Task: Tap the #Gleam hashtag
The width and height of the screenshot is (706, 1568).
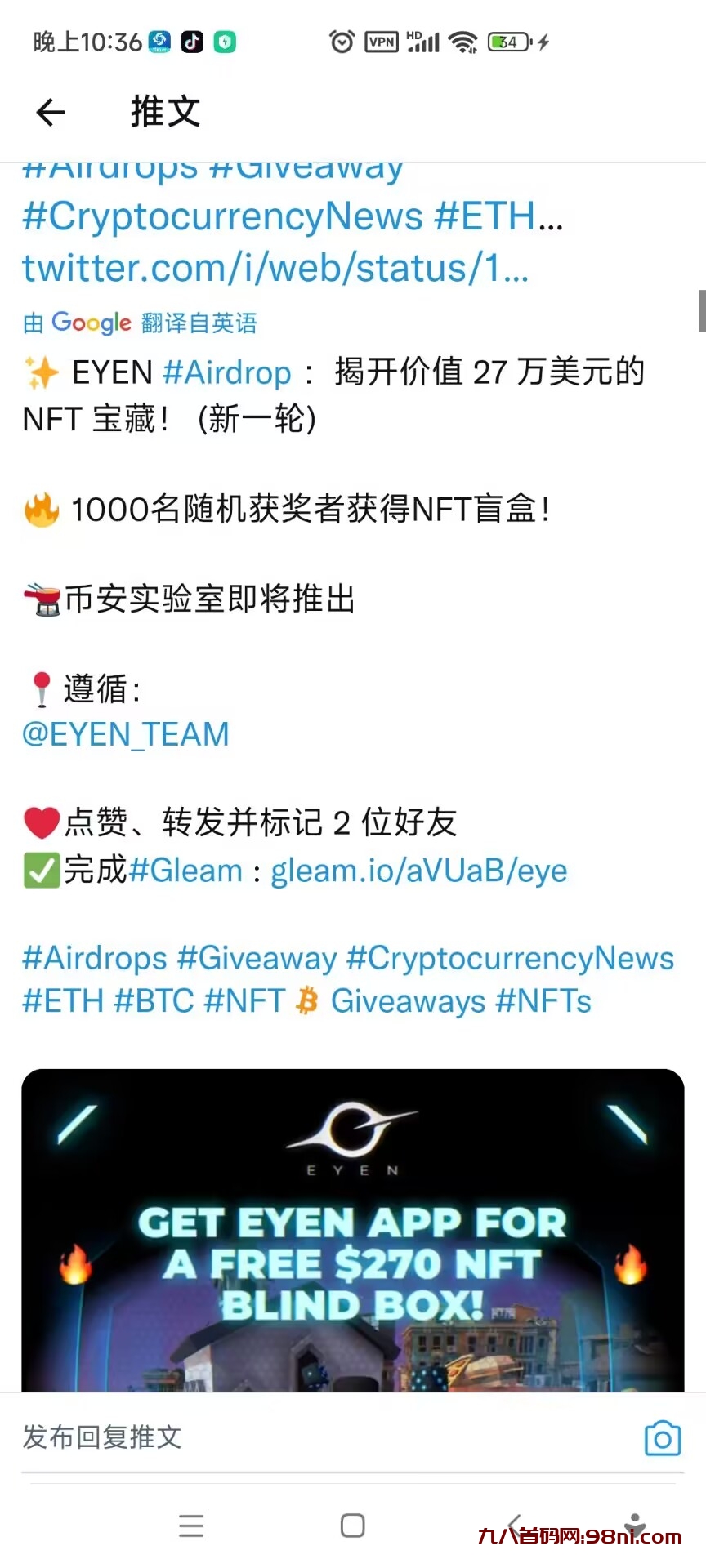Action: point(185,871)
